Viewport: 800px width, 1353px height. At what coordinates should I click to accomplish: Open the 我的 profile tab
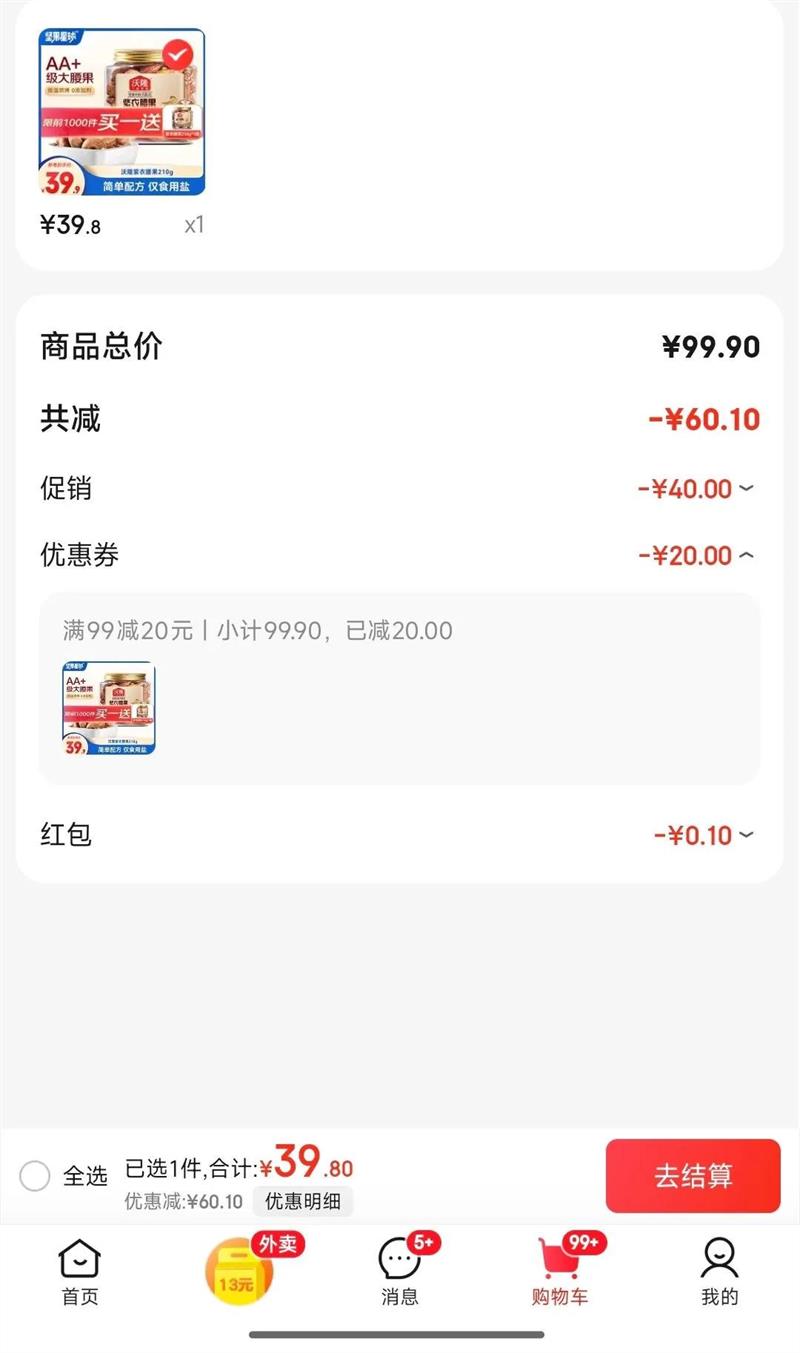coord(719,1272)
